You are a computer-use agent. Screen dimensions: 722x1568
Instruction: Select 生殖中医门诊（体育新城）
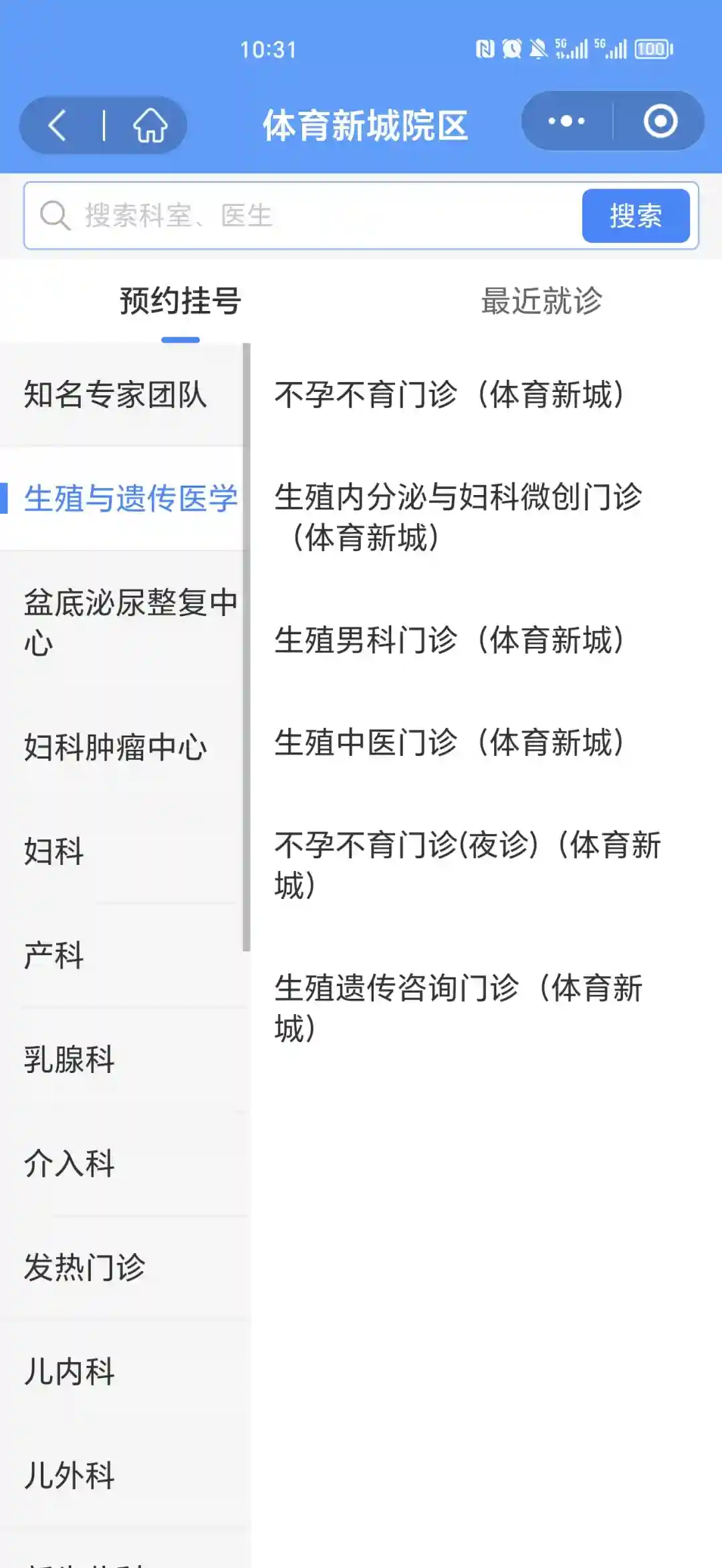click(x=449, y=743)
